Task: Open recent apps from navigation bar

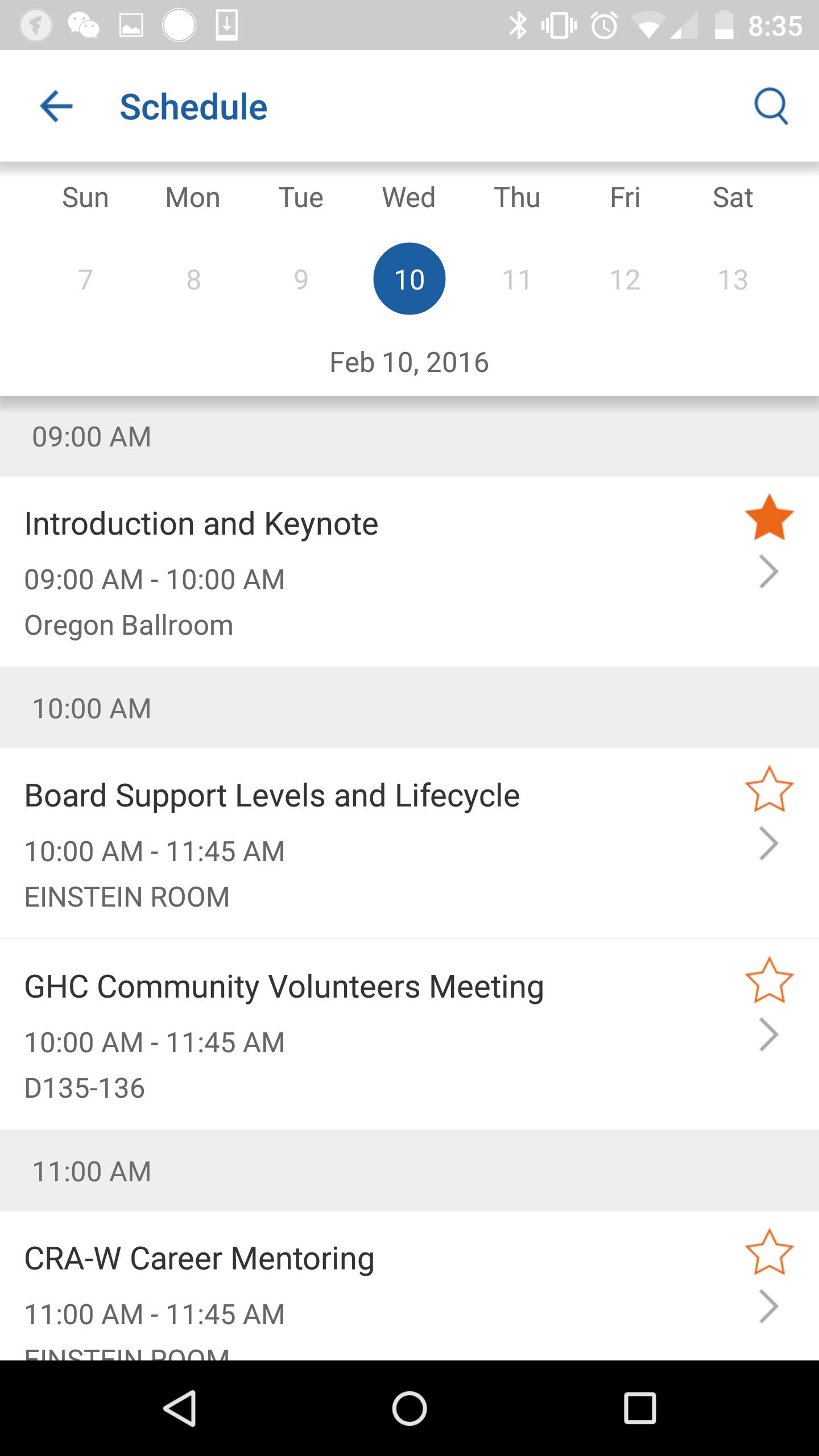Action: [640, 1409]
